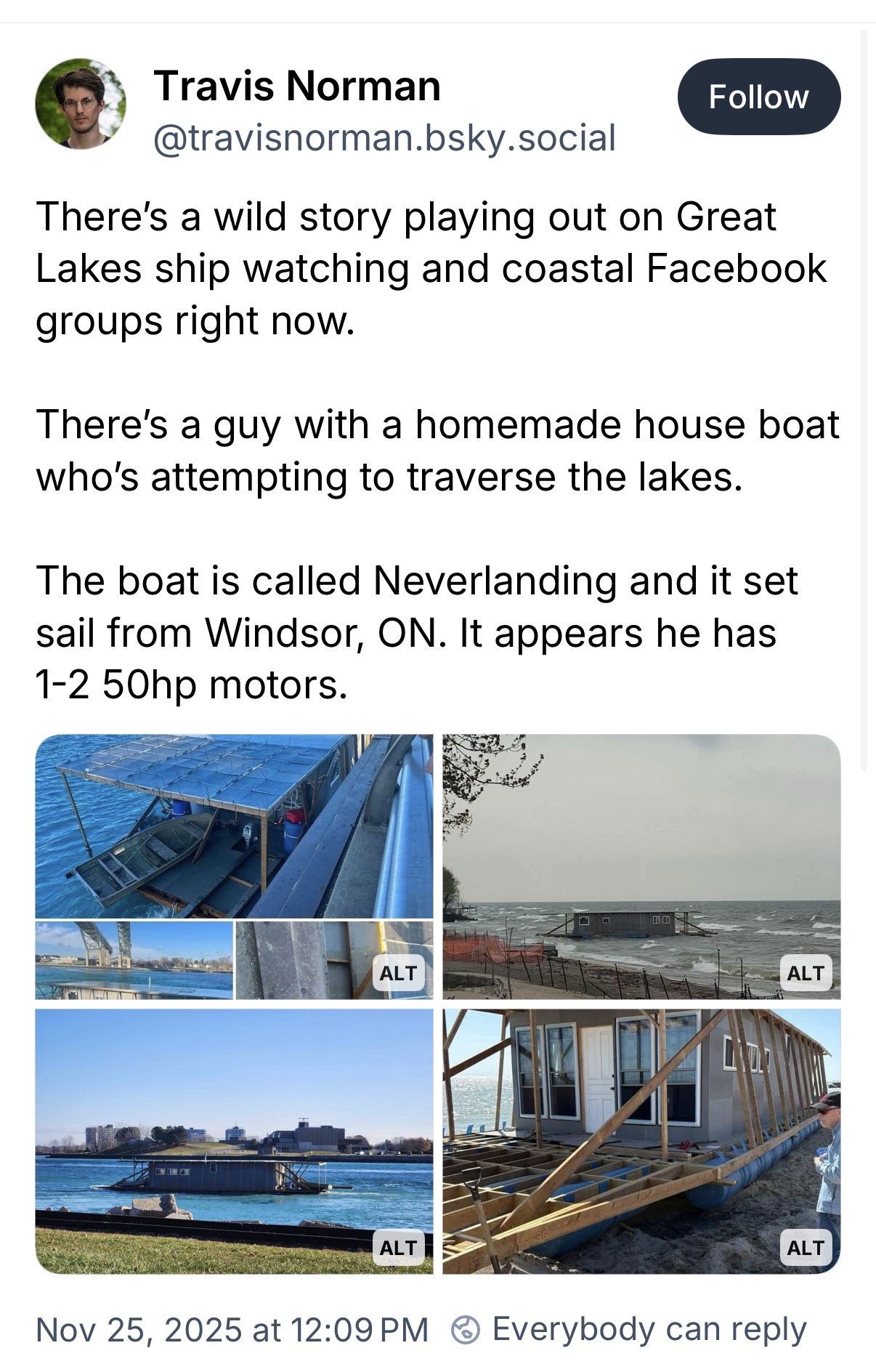Show ALT text for the rough waves photo
876x1372 pixels.
coord(806,973)
